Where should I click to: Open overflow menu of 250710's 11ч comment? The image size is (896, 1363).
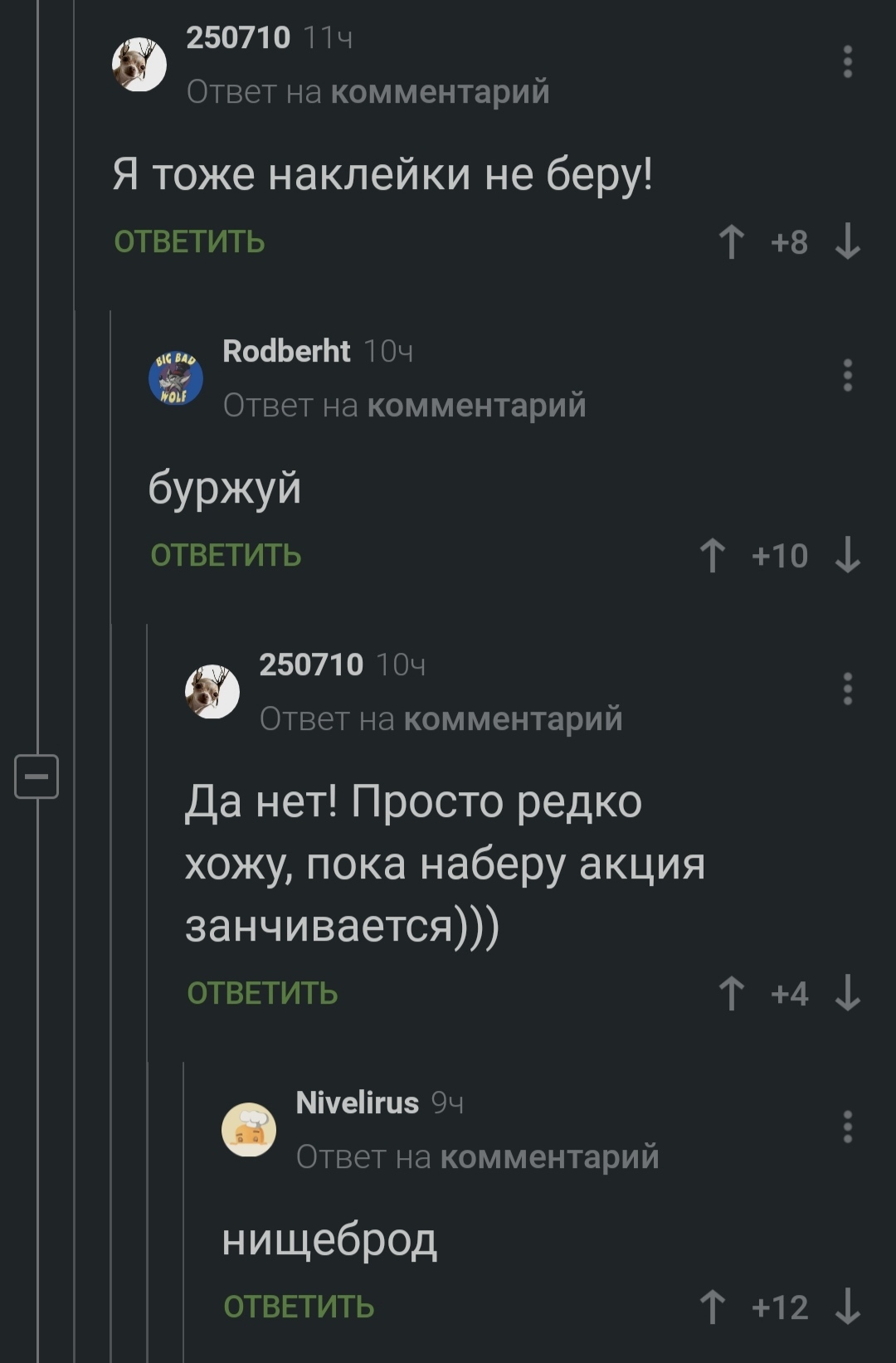[x=847, y=62]
